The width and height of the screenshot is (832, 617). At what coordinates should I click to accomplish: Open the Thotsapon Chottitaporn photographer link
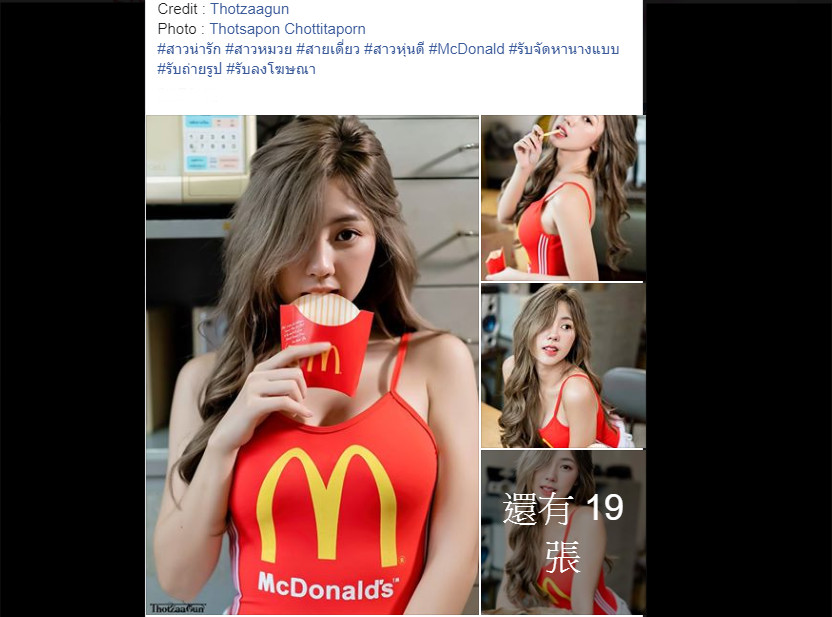pyautogui.click(x=287, y=29)
